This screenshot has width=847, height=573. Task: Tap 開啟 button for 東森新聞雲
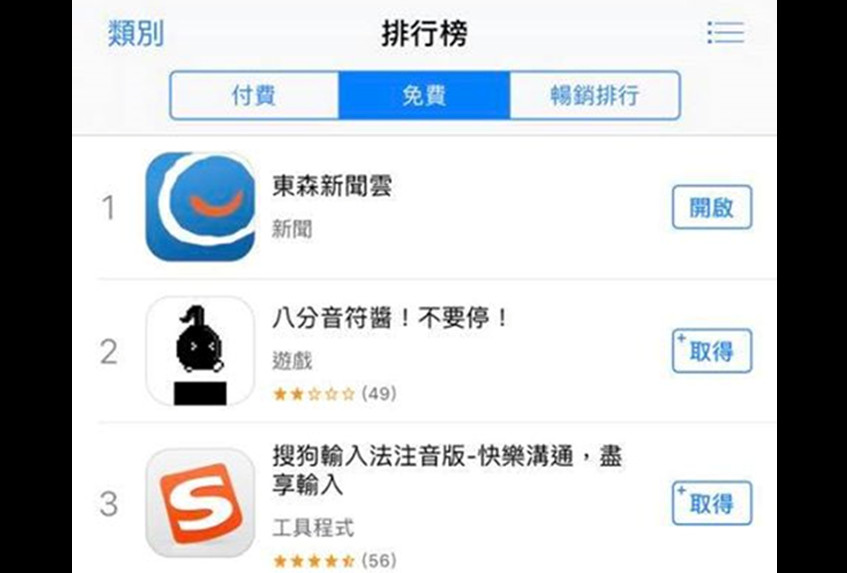[711, 207]
